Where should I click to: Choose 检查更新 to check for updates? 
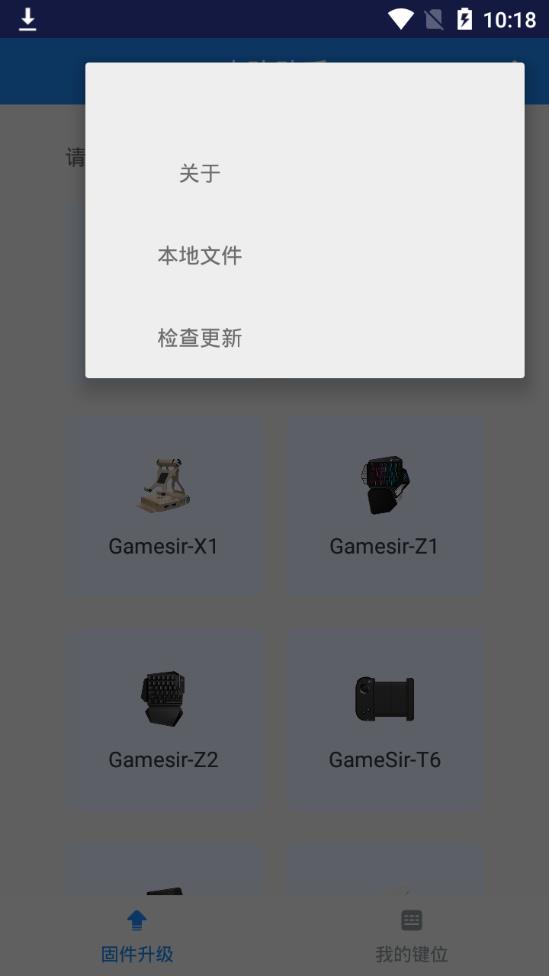pyautogui.click(x=304, y=338)
